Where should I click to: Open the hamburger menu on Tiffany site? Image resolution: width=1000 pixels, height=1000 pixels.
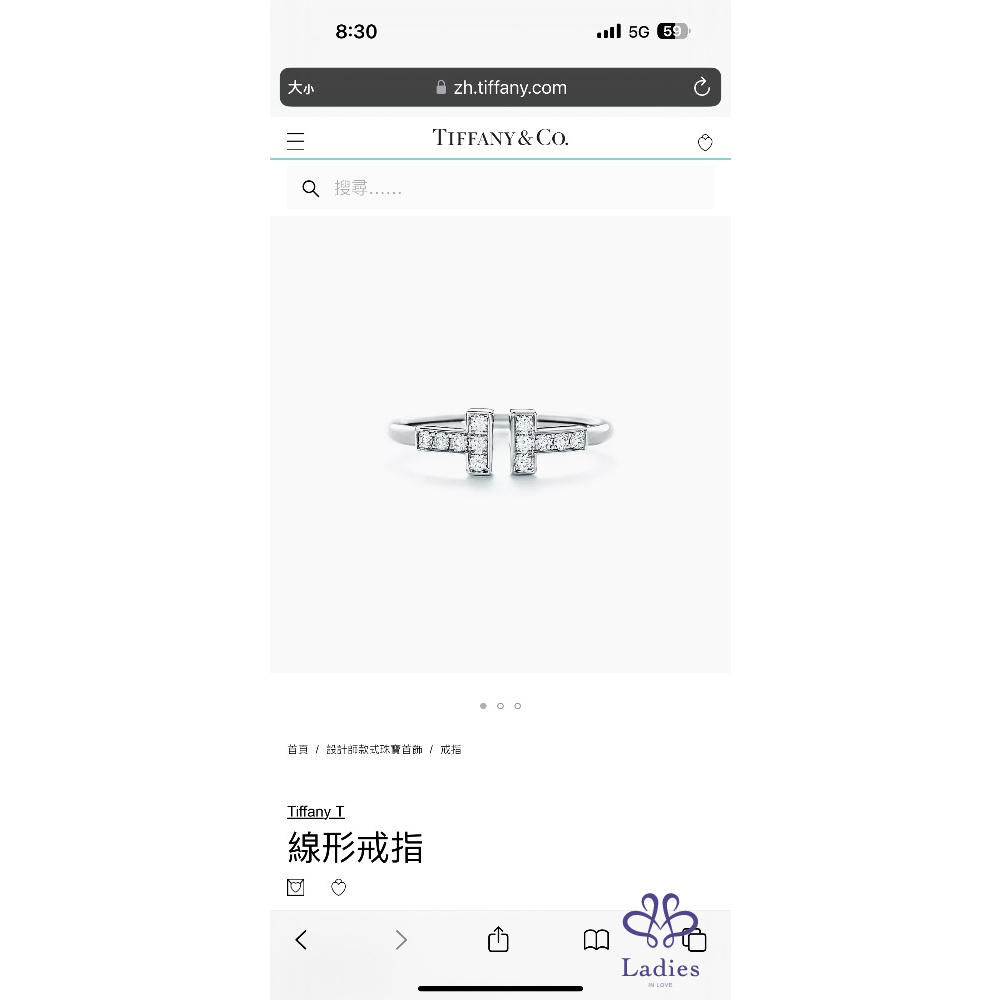(295, 141)
